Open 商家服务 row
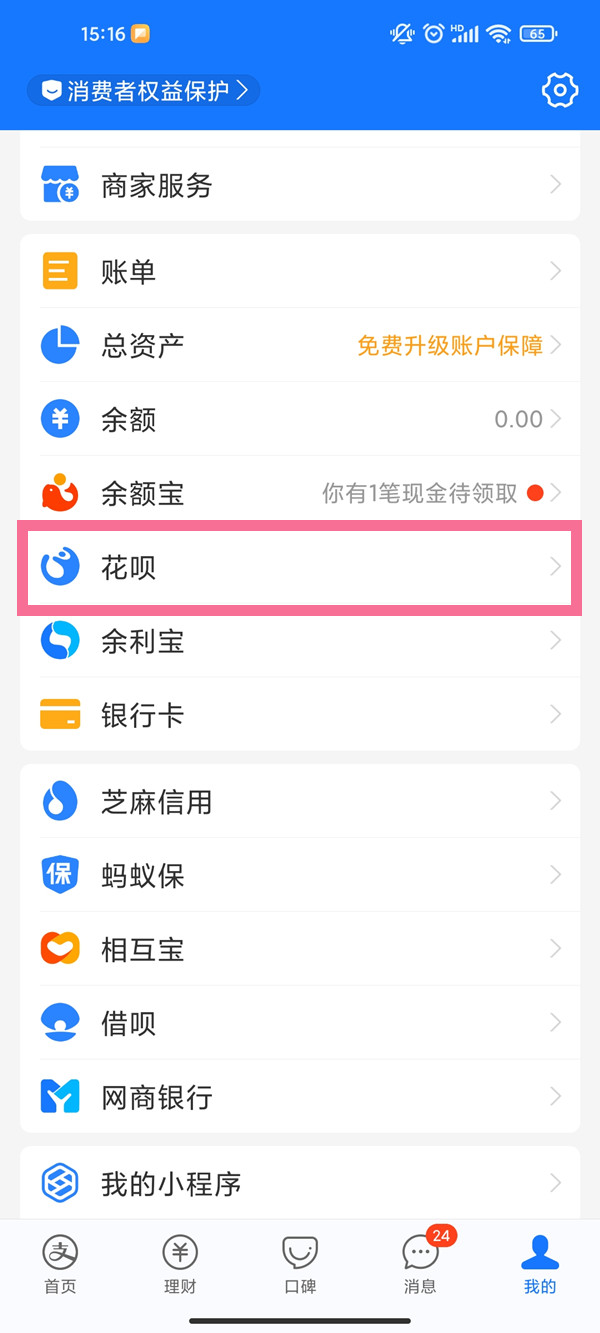Image resolution: width=600 pixels, height=1333 pixels. pyautogui.click(x=300, y=185)
